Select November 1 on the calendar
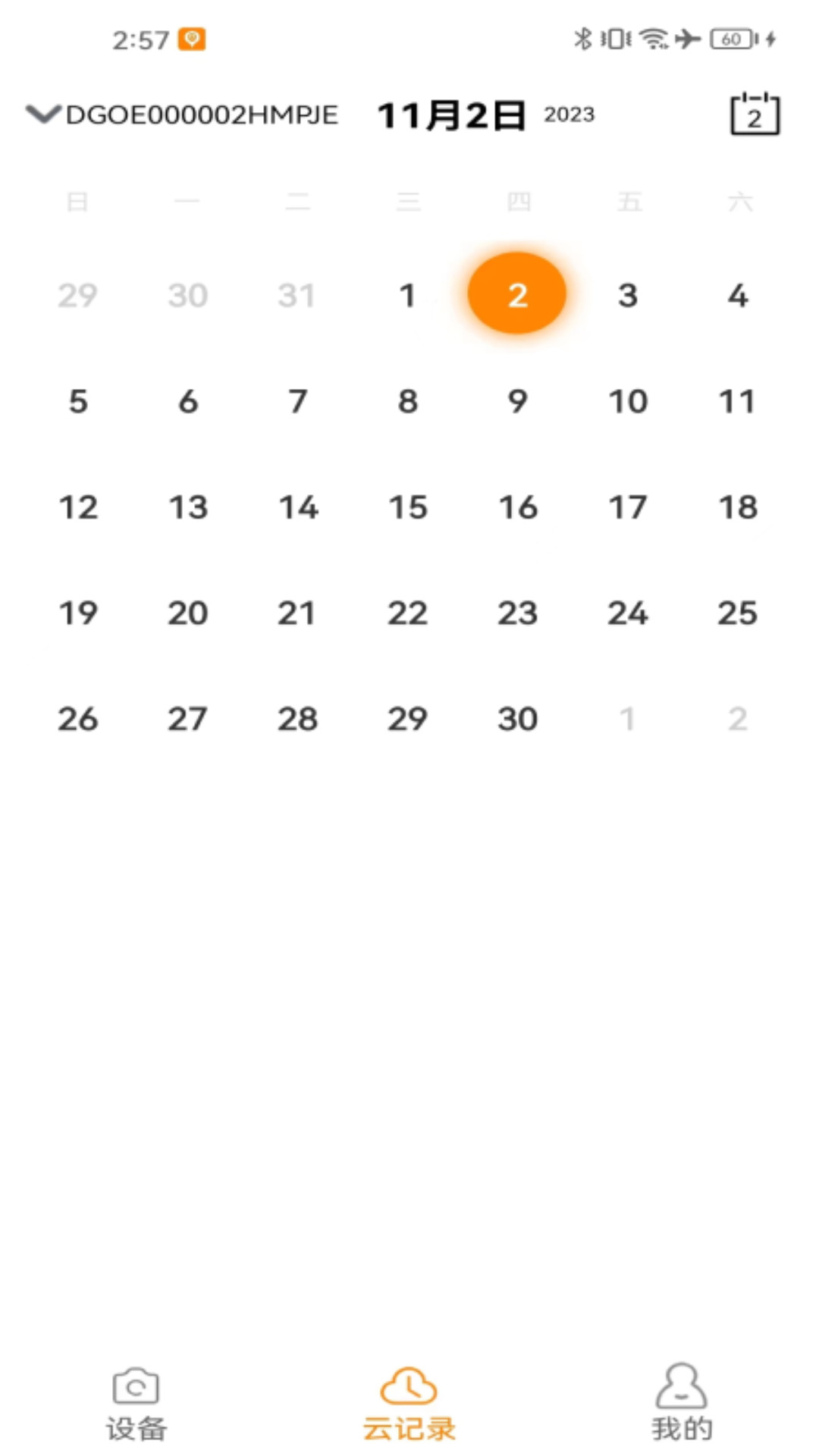The height and width of the screenshot is (1456, 819). click(407, 295)
